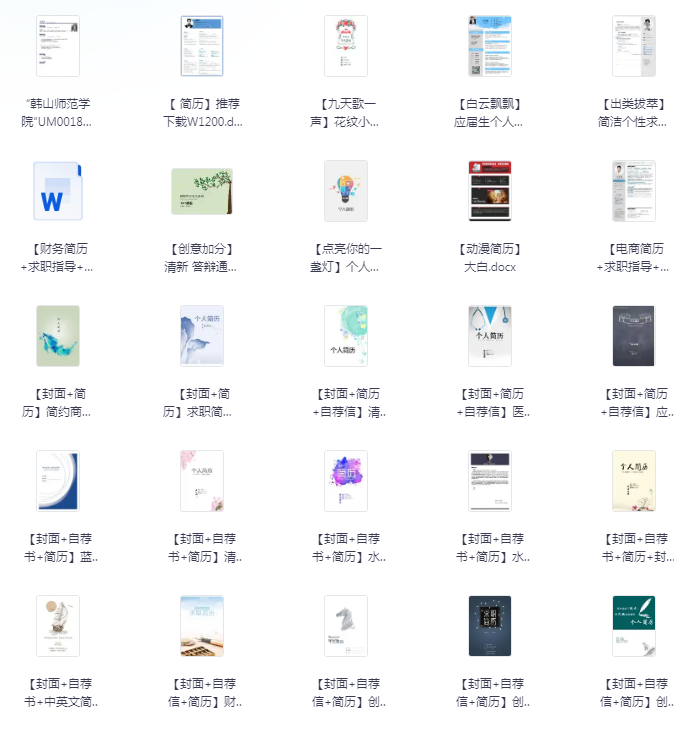Open【封面+简历】求职简 template
Image resolution: width=685 pixels, height=731 pixels.
(202, 337)
